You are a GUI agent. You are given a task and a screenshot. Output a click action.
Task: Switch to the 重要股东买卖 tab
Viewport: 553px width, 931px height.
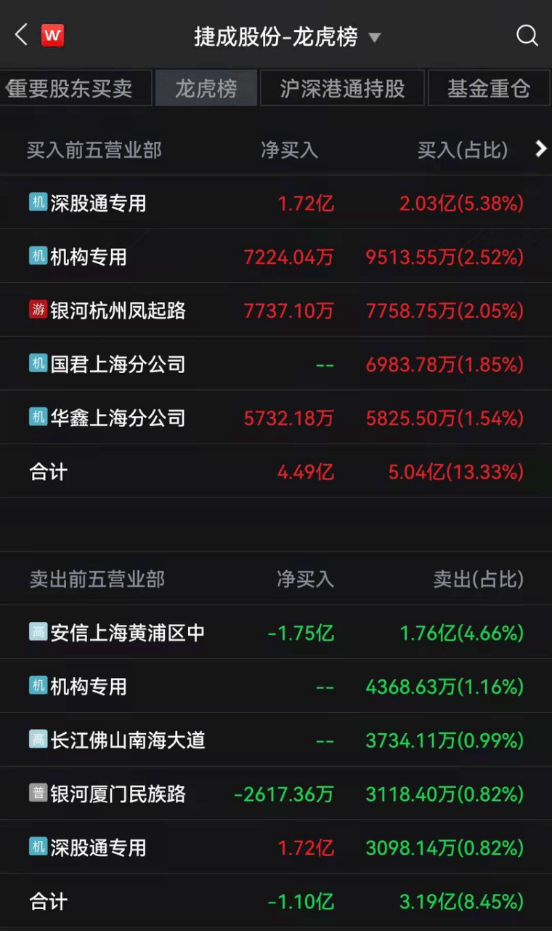pyautogui.click(x=74, y=88)
